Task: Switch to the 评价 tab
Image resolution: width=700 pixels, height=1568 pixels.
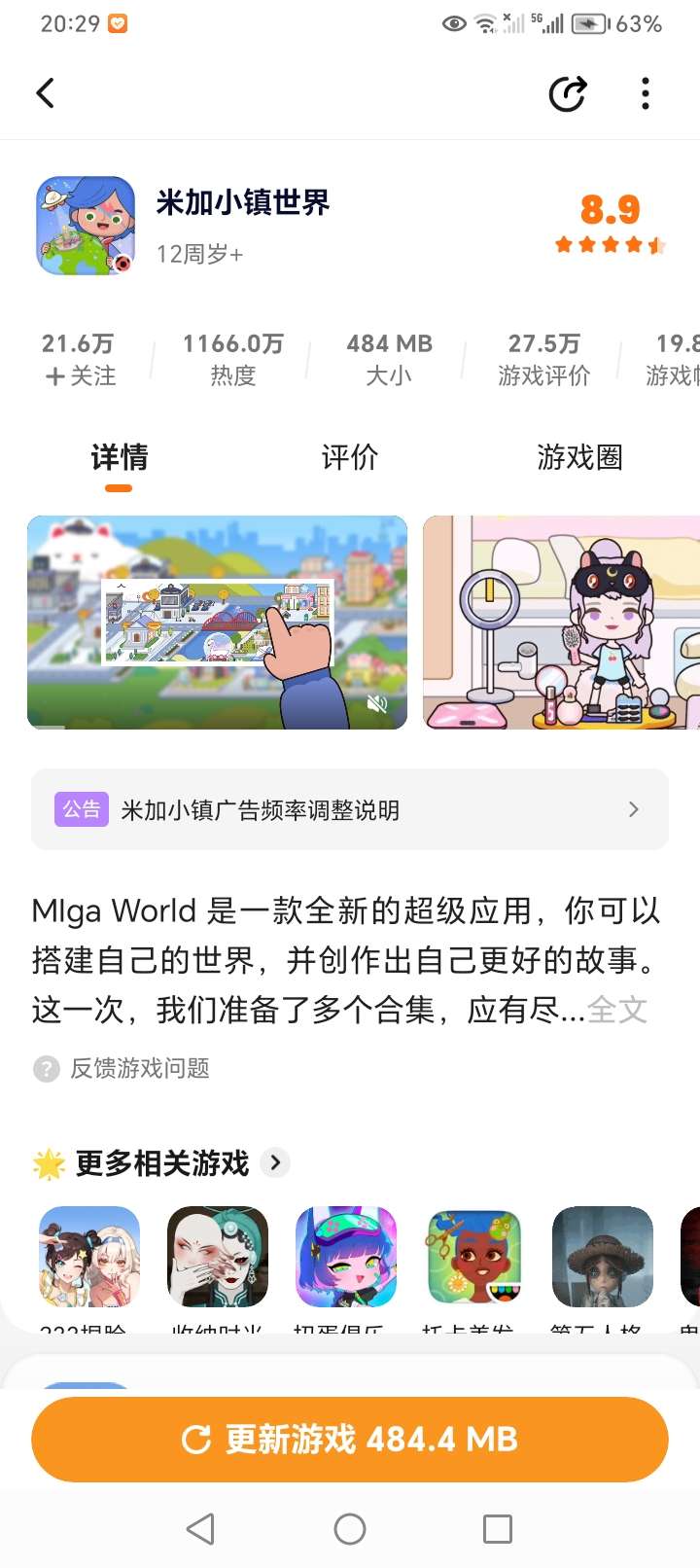Action: 349,456
